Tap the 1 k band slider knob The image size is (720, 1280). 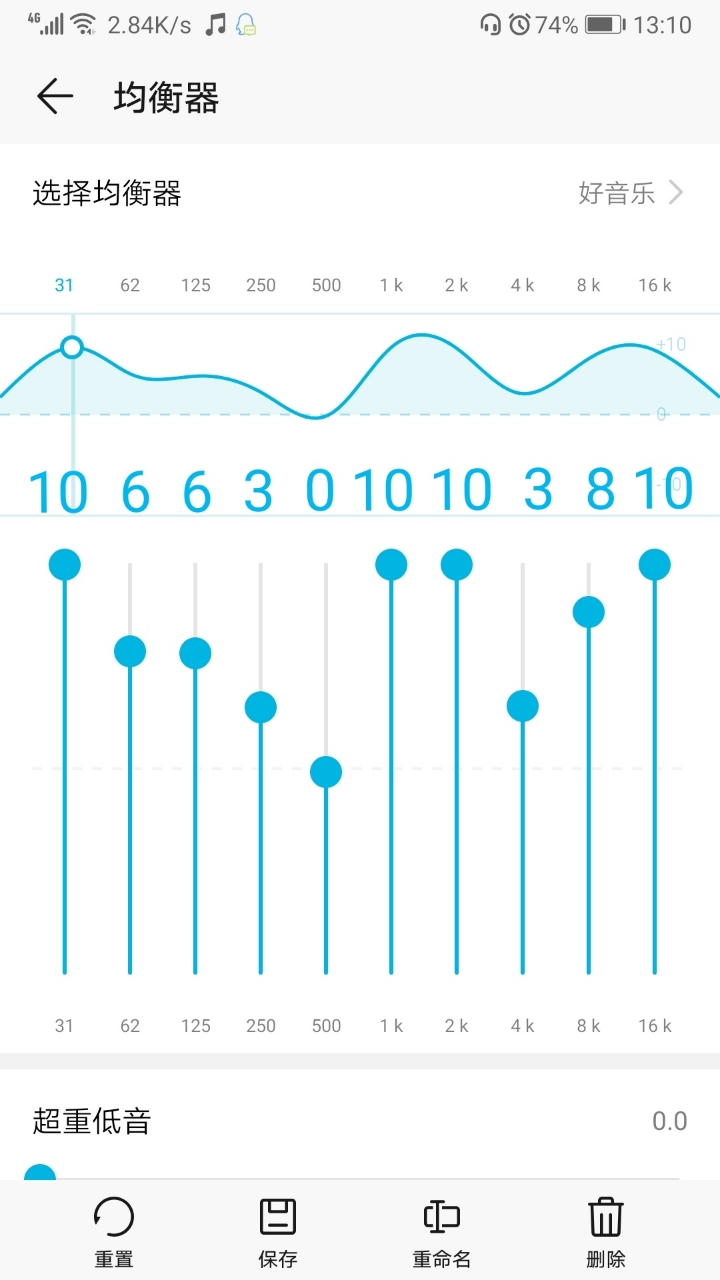tap(391, 565)
